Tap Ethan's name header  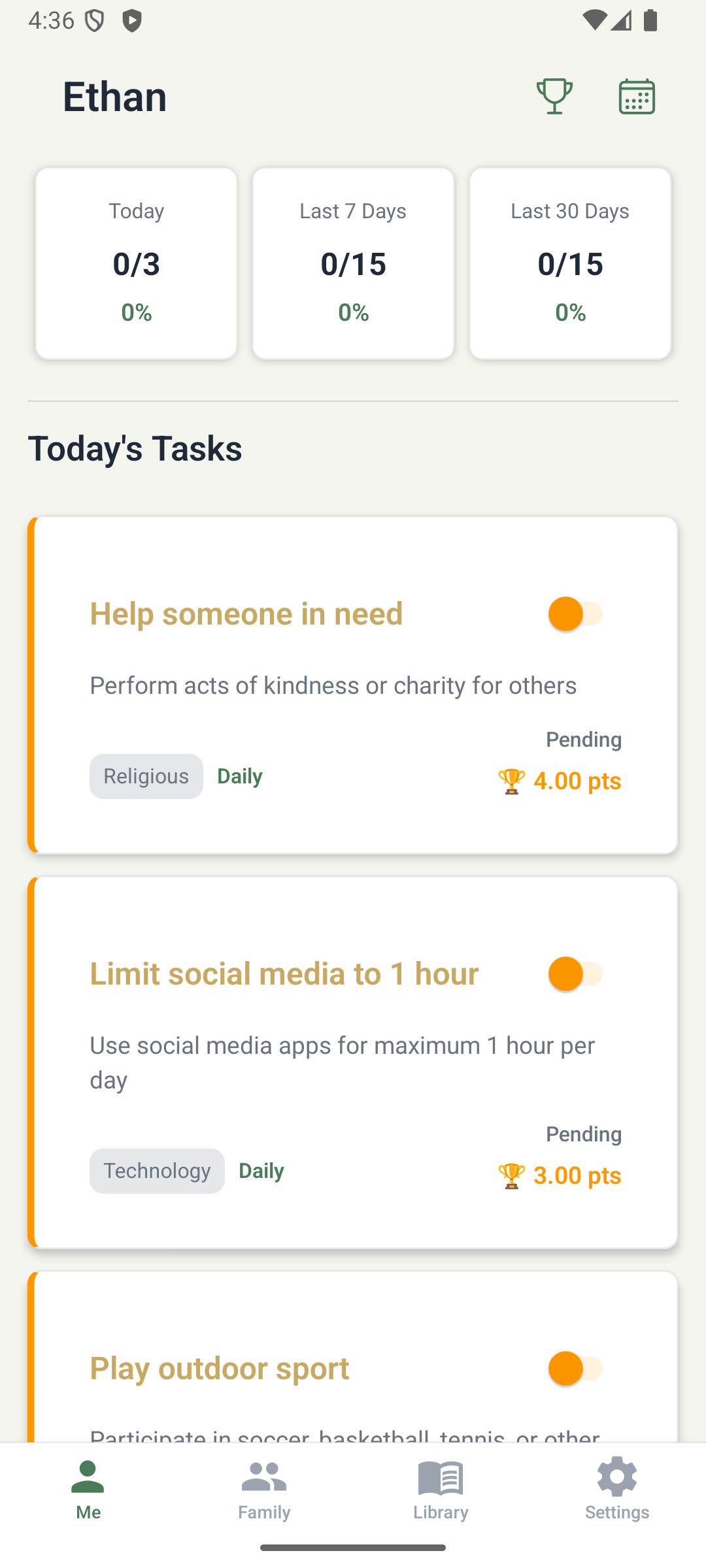click(x=114, y=95)
